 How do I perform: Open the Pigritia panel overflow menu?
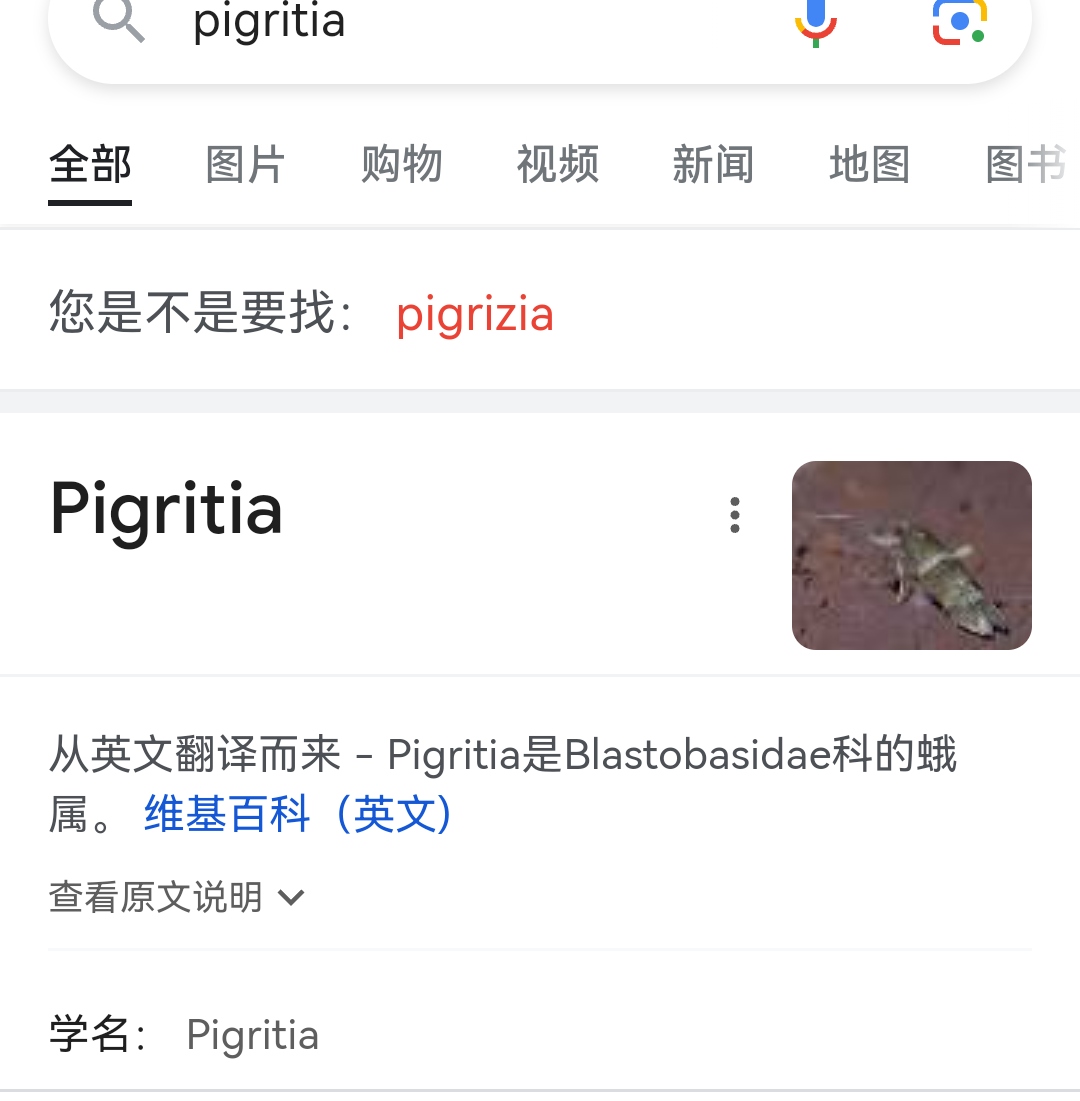point(735,515)
